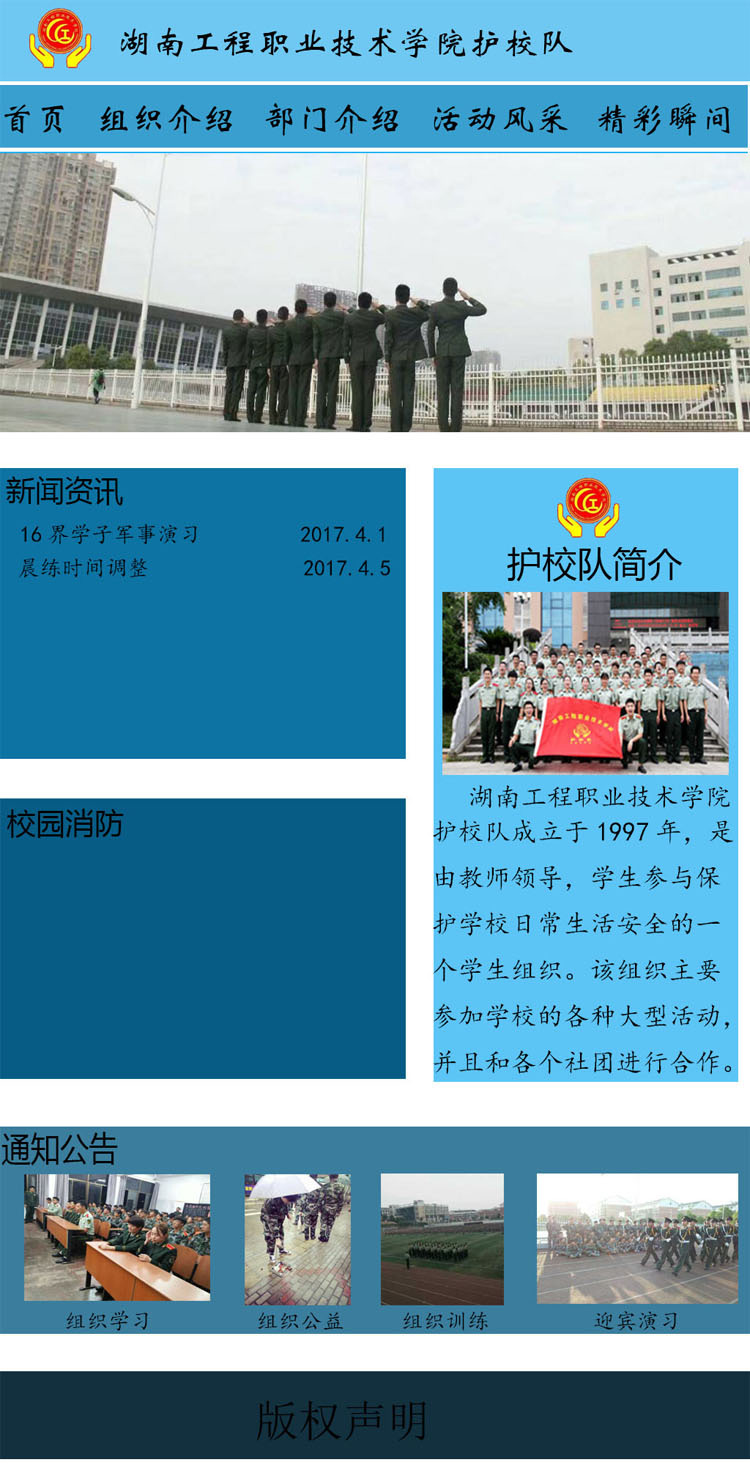The width and height of the screenshot is (750, 1465).
Task: Select the 组织训练 photo tile
Action: pos(442,1239)
